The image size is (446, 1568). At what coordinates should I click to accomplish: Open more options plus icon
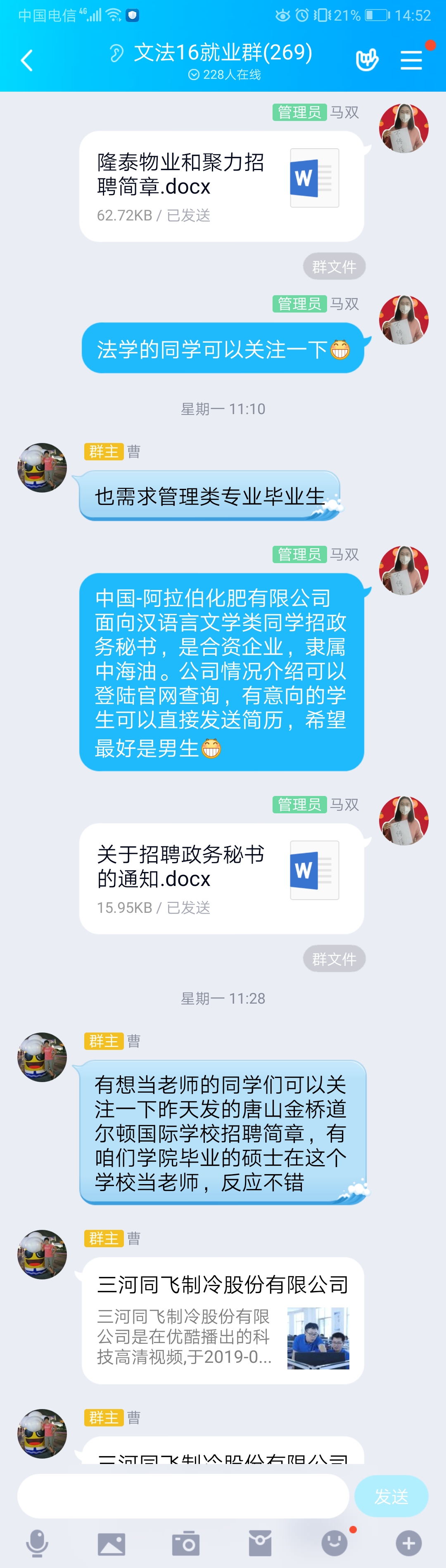click(408, 1543)
